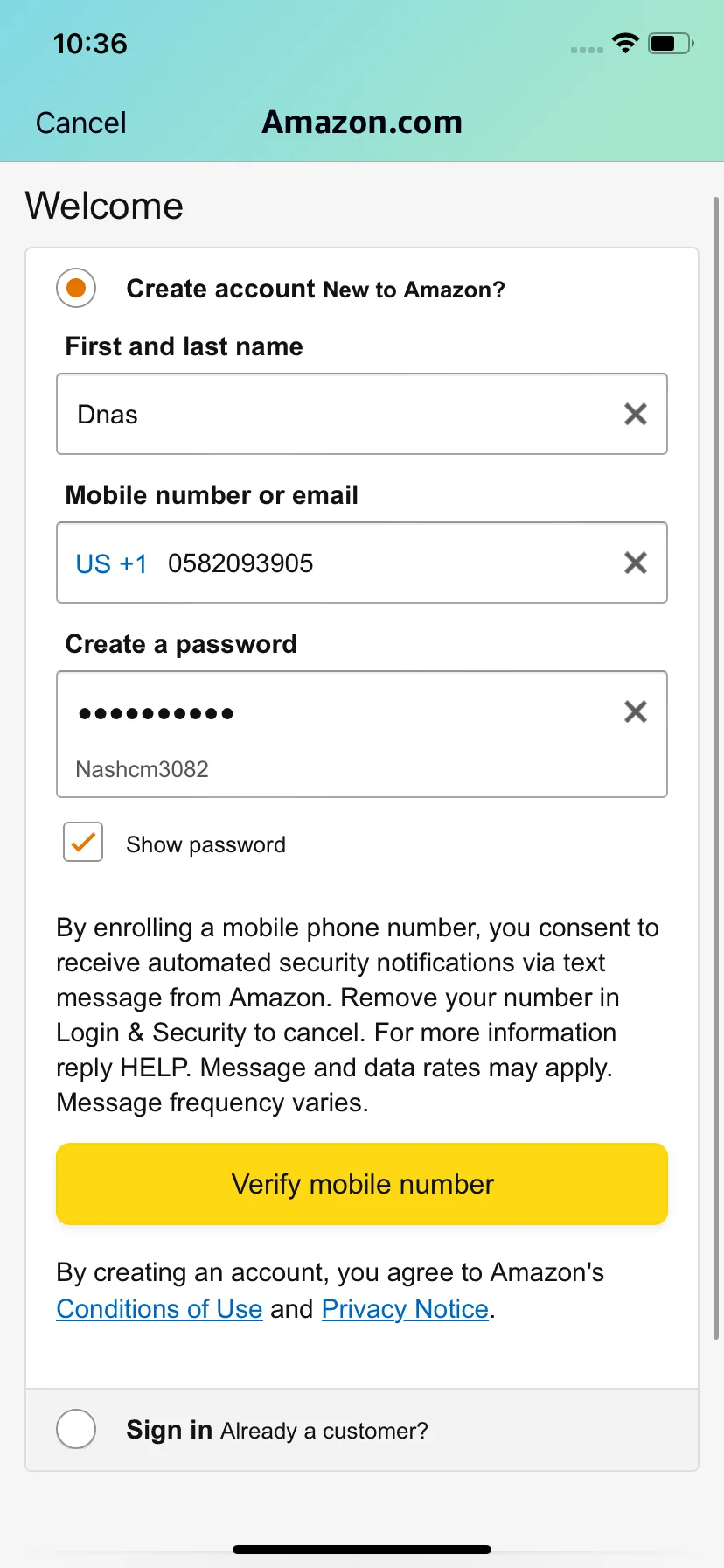This screenshot has width=724, height=1568.
Task: Cancel the Amazon sign-up flow
Action: click(x=80, y=122)
